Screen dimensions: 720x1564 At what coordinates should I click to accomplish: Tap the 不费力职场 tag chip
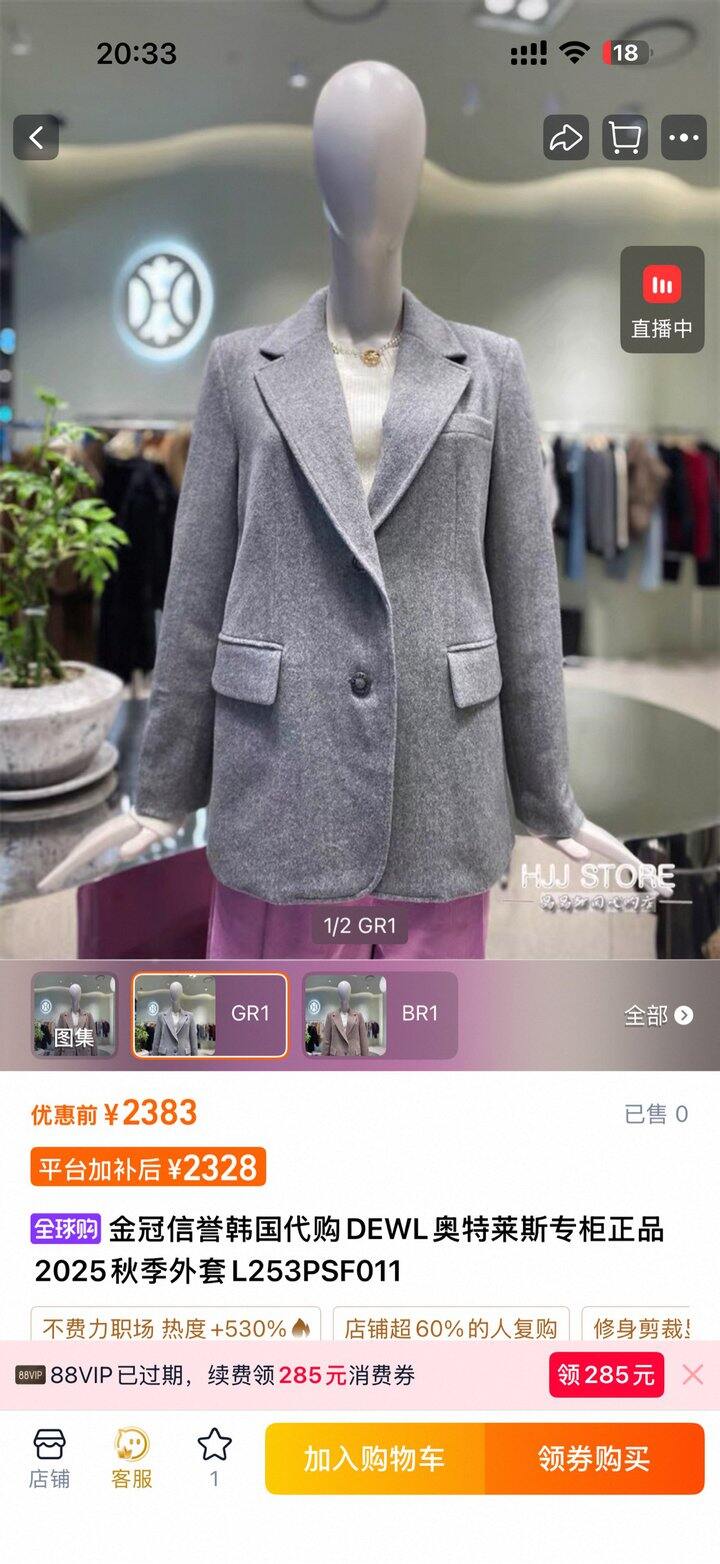coord(176,1328)
